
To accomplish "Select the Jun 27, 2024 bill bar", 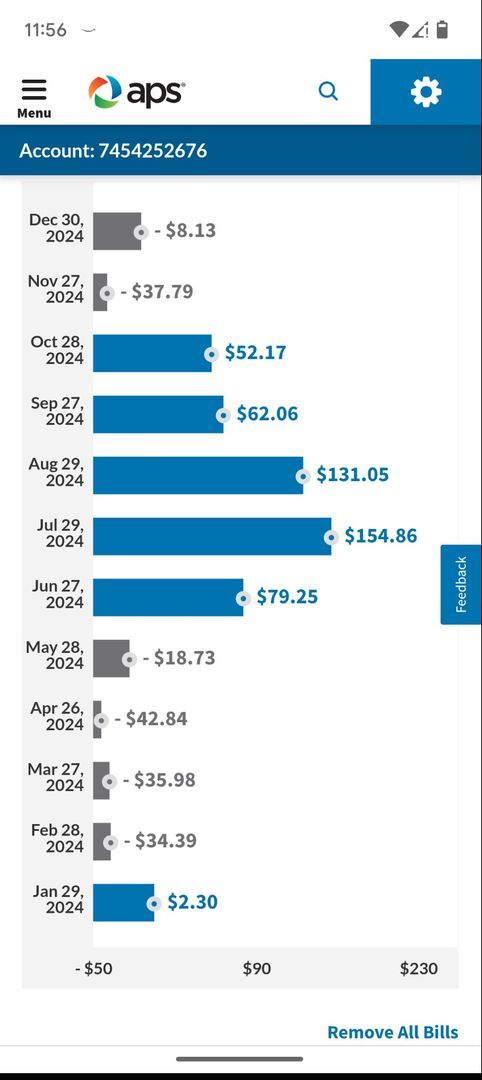I will [168, 597].
